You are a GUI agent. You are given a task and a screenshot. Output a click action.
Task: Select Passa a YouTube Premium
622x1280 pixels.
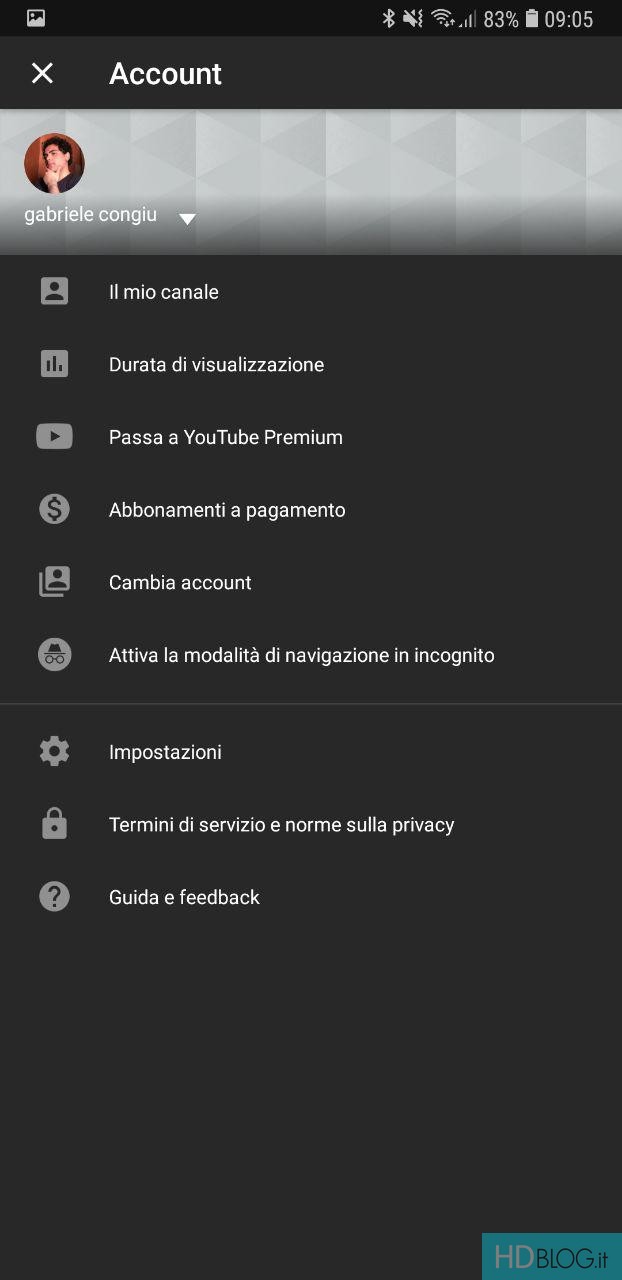(225, 437)
